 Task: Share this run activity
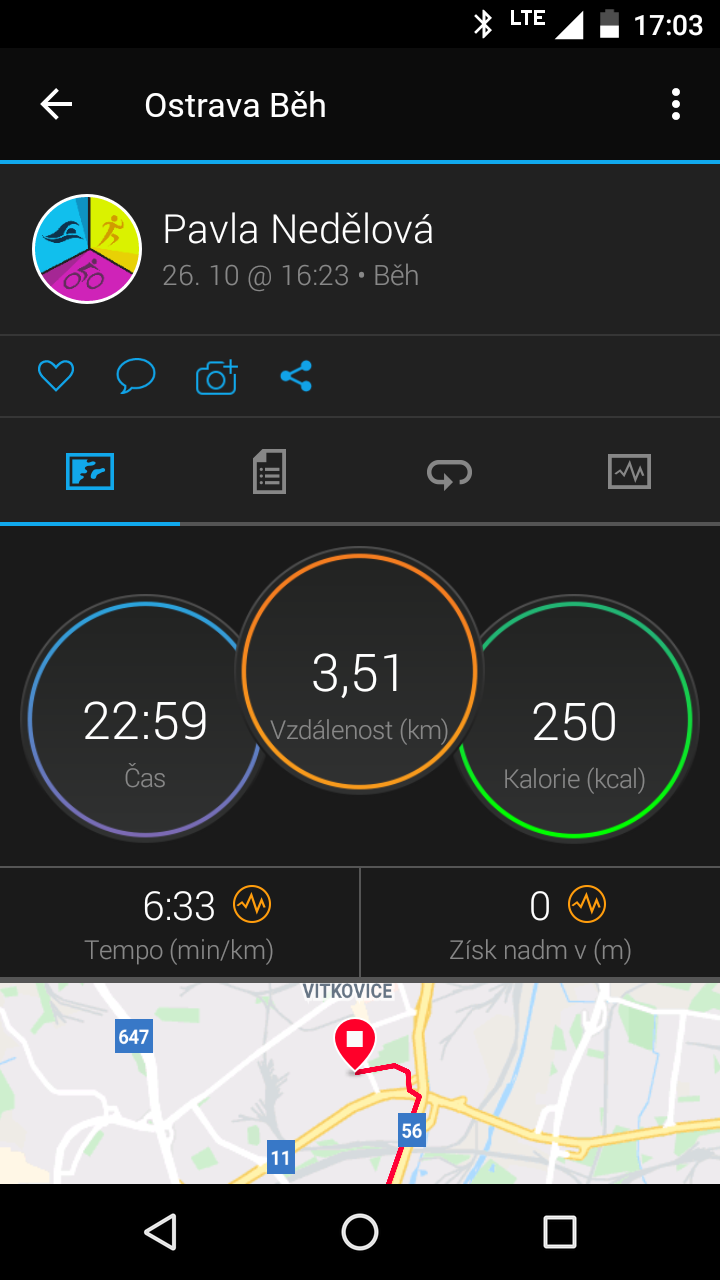point(296,377)
